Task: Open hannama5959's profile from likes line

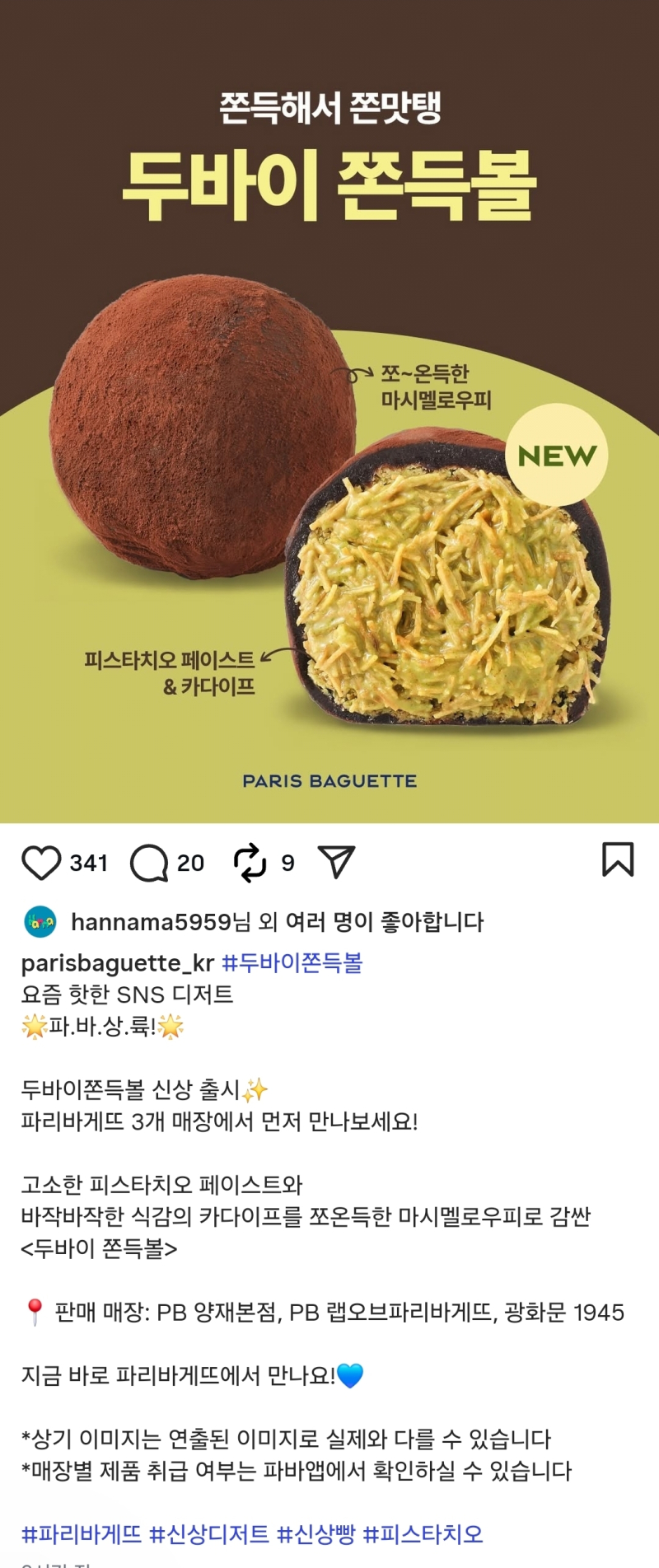Action: (x=151, y=922)
